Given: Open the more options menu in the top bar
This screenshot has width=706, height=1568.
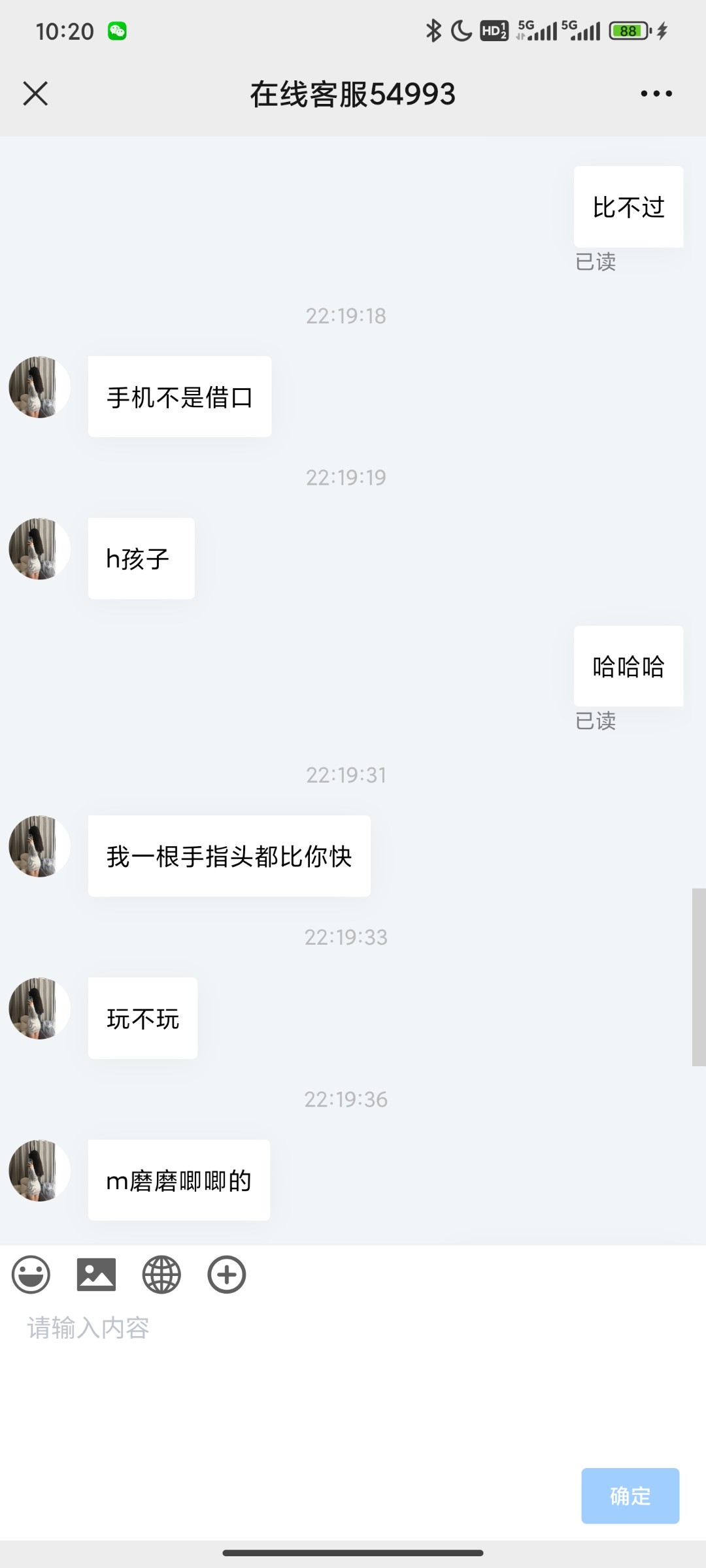Looking at the screenshot, I should [x=656, y=93].
